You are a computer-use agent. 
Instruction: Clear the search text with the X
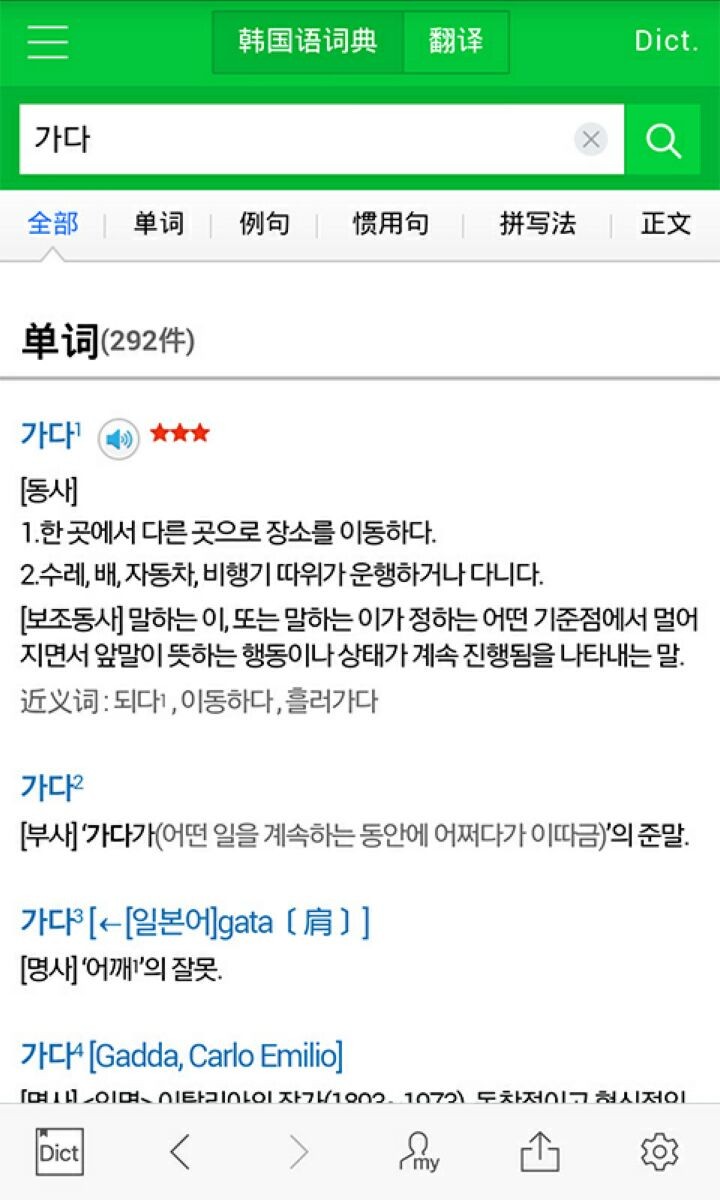591,139
